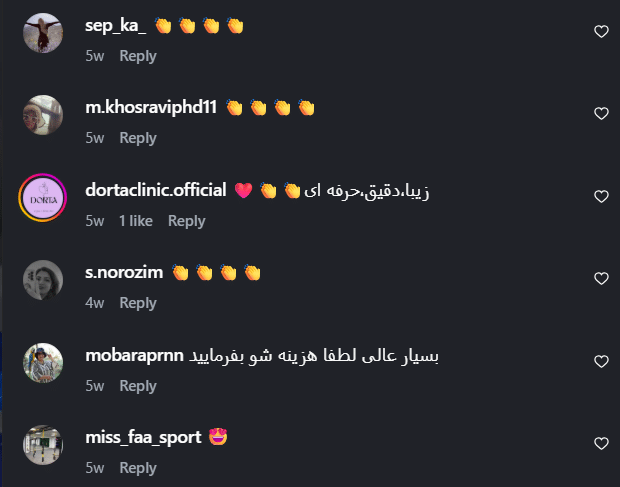The image size is (620, 487).
Task: Like the comment by dortaclinic.official
Action: pos(601,197)
